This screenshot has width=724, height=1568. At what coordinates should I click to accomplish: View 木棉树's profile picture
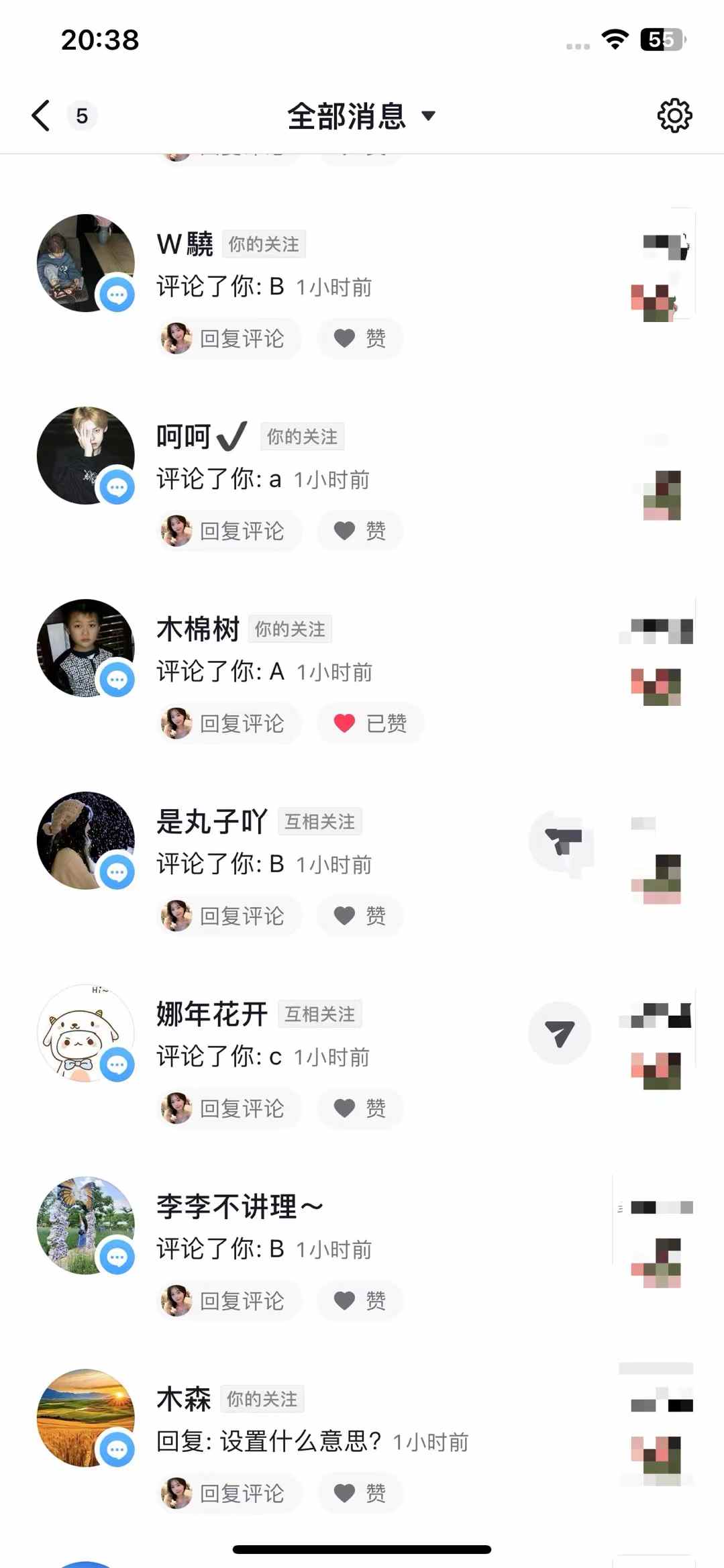85,648
